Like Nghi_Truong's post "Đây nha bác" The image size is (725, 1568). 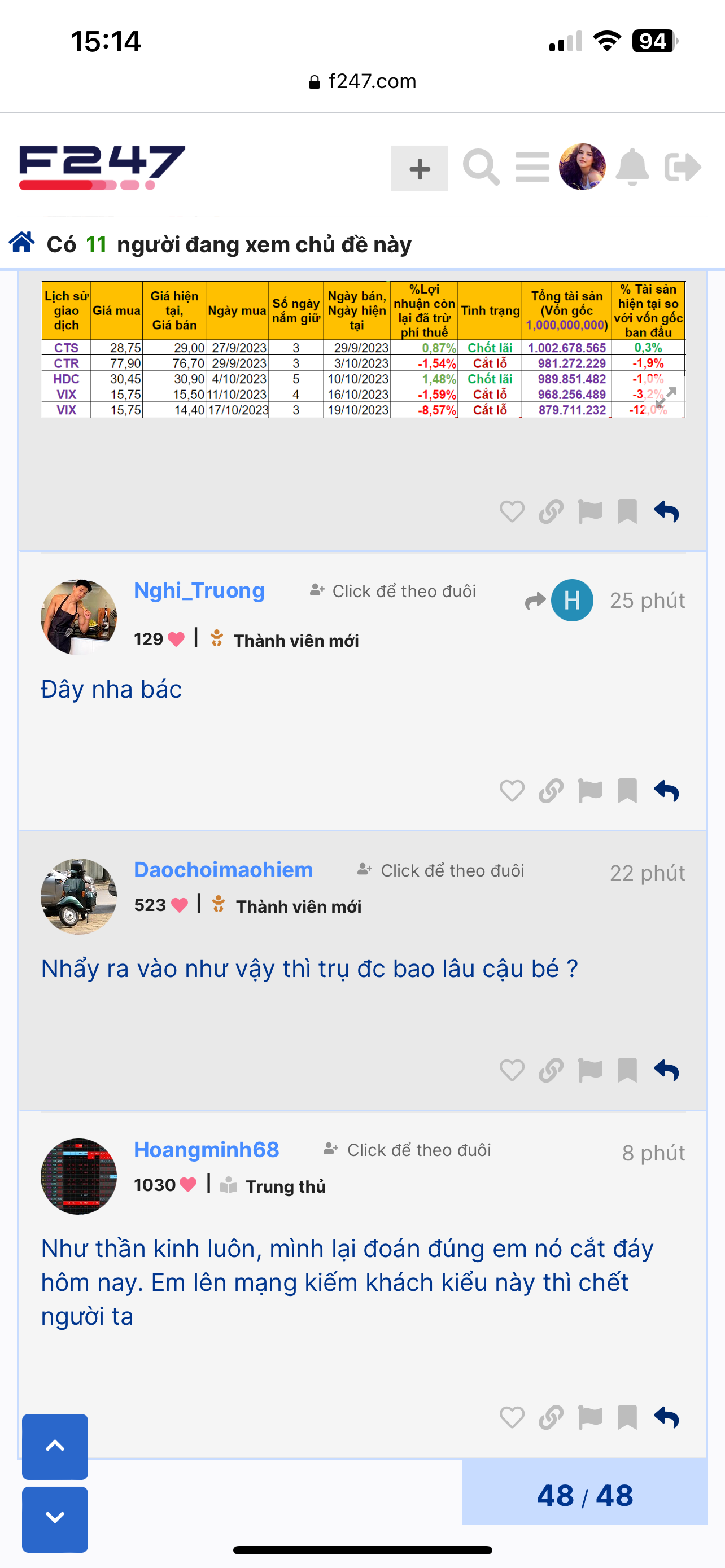pos(512,791)
